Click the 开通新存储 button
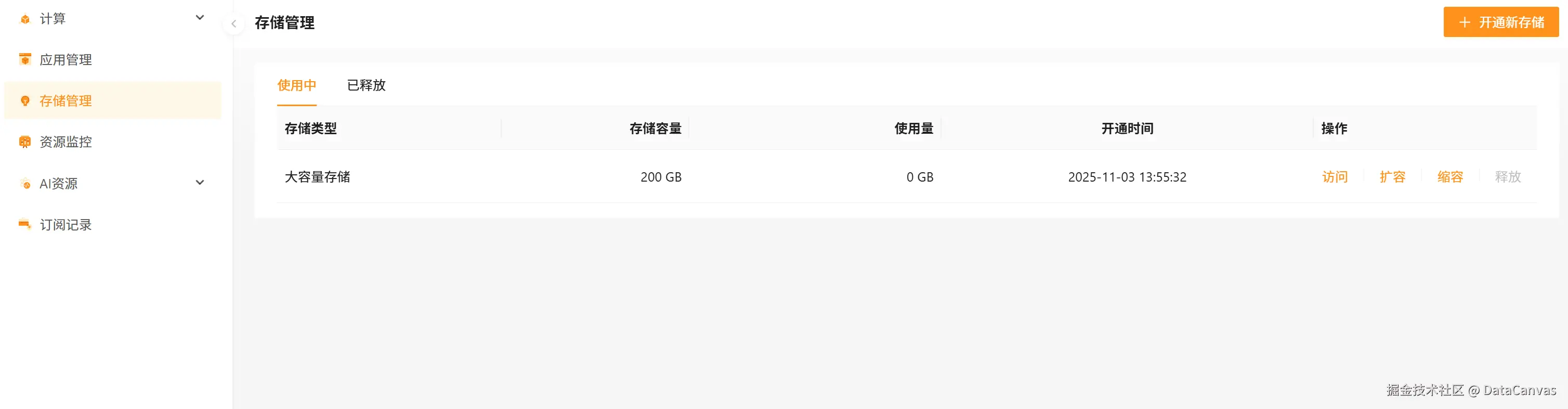This screenshot has height=409, width=1568. 1500,22
